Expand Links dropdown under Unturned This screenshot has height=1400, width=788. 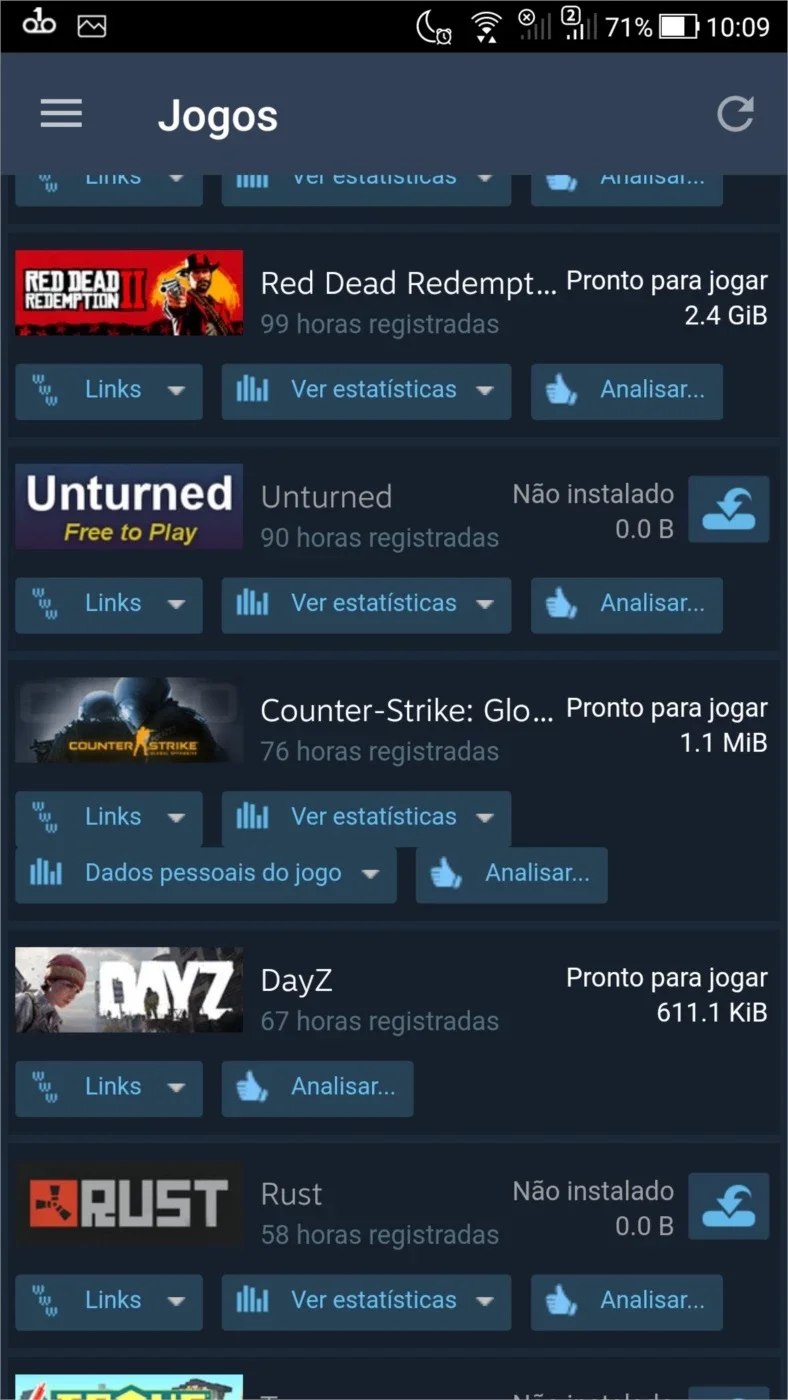coord(109,605)
